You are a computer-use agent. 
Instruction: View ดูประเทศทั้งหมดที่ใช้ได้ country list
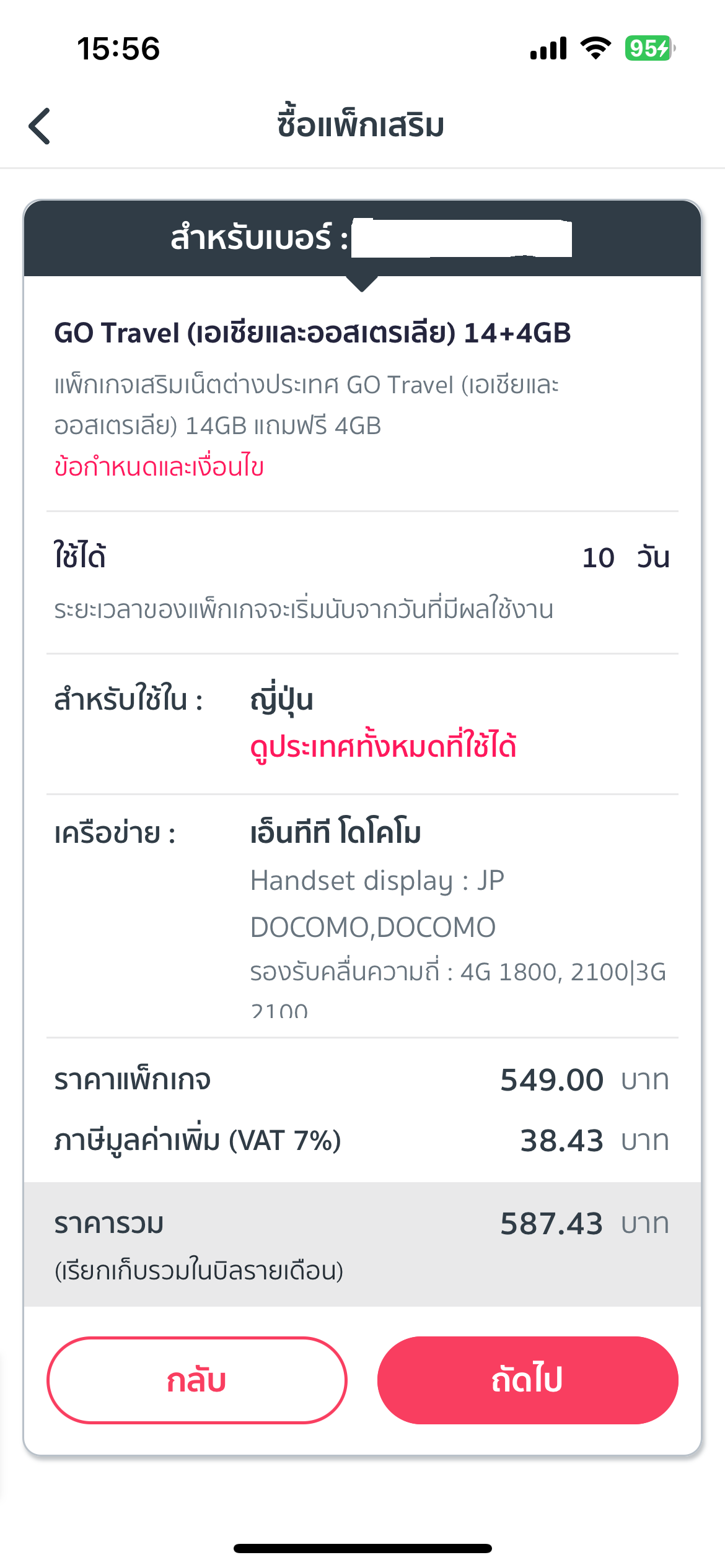tap(383, 746)
